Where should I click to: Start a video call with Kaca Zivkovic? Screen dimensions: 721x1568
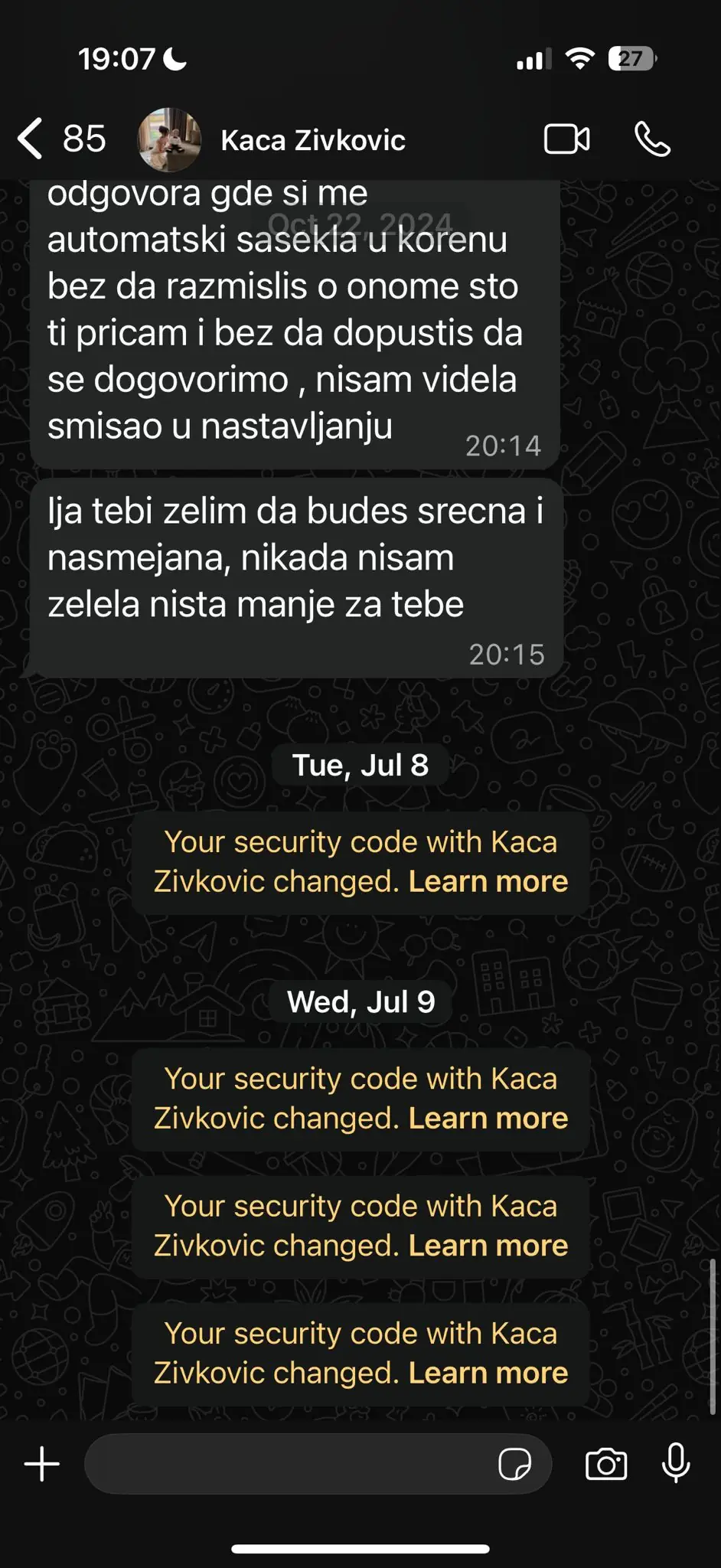[566, 139]
